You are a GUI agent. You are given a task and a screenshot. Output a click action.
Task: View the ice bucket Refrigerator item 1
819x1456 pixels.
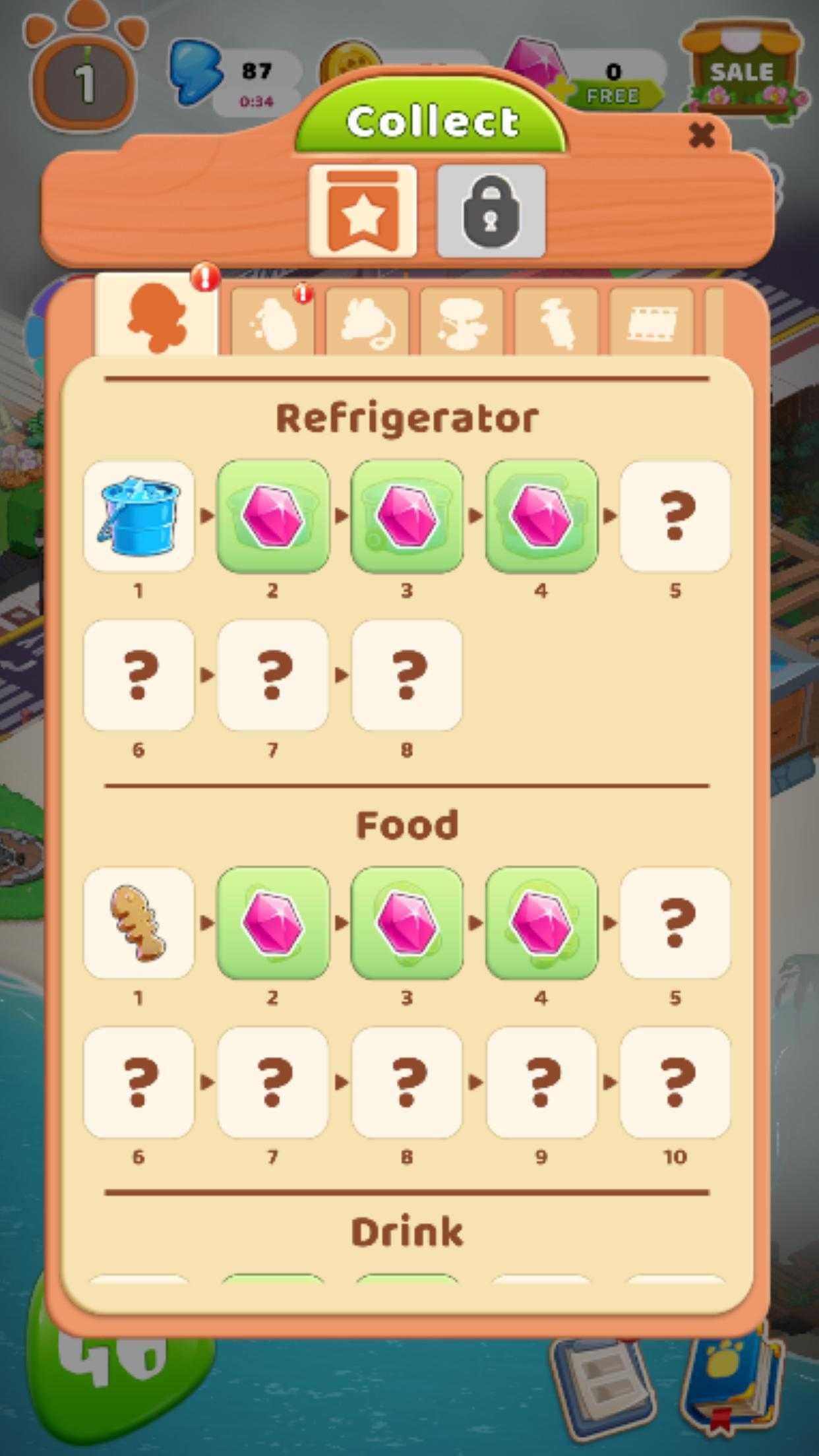click(138, 516)
